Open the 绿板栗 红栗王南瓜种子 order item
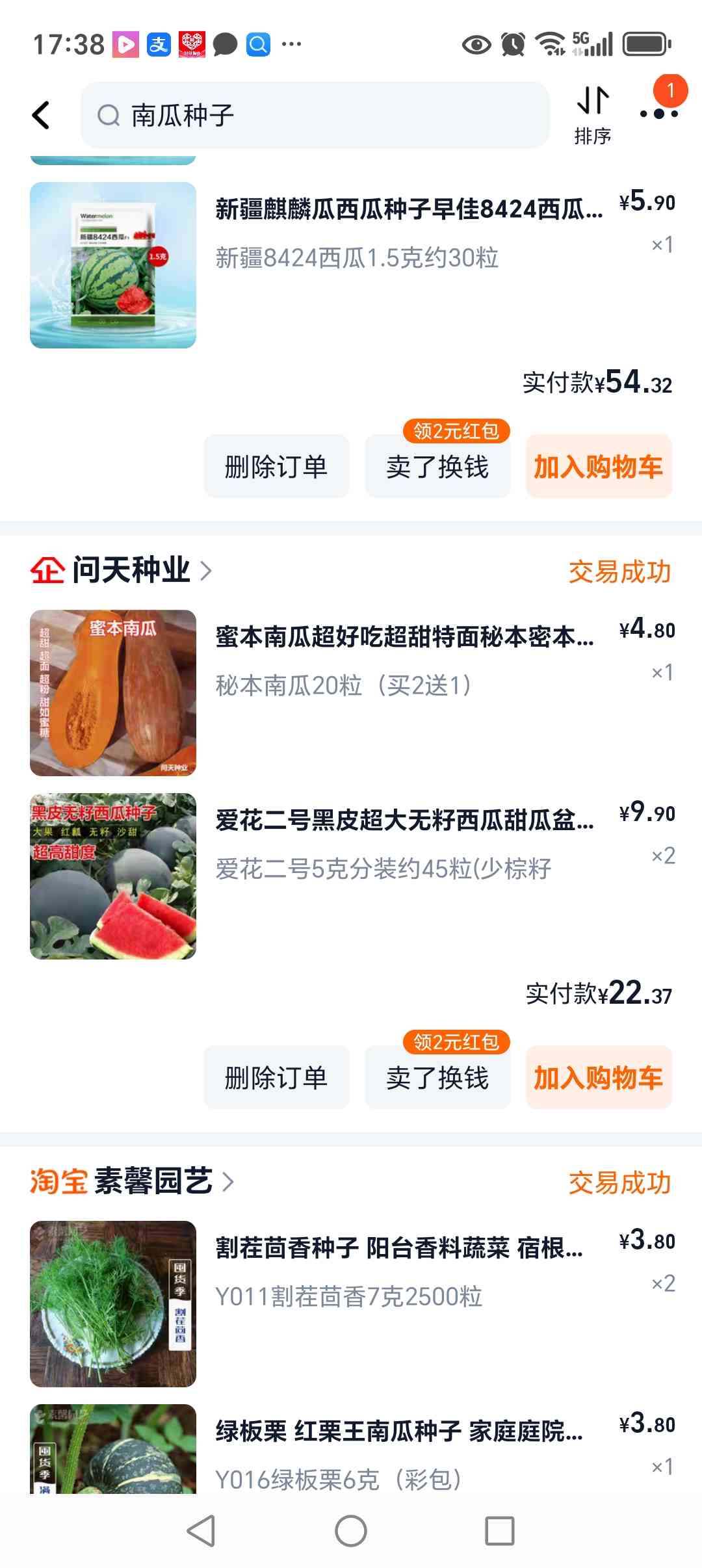The width and height of the screenshot is (702, 1568). point(351,1449)
